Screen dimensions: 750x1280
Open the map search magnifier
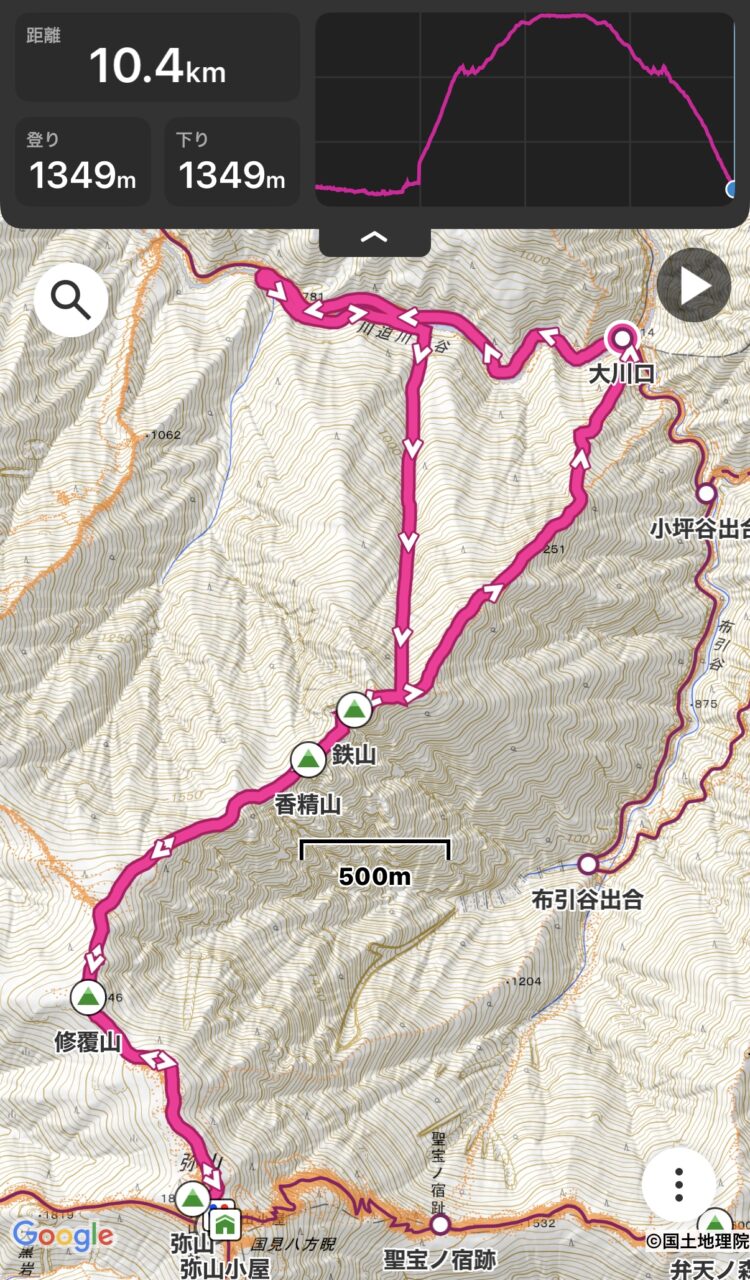click(x=71, y=299)
